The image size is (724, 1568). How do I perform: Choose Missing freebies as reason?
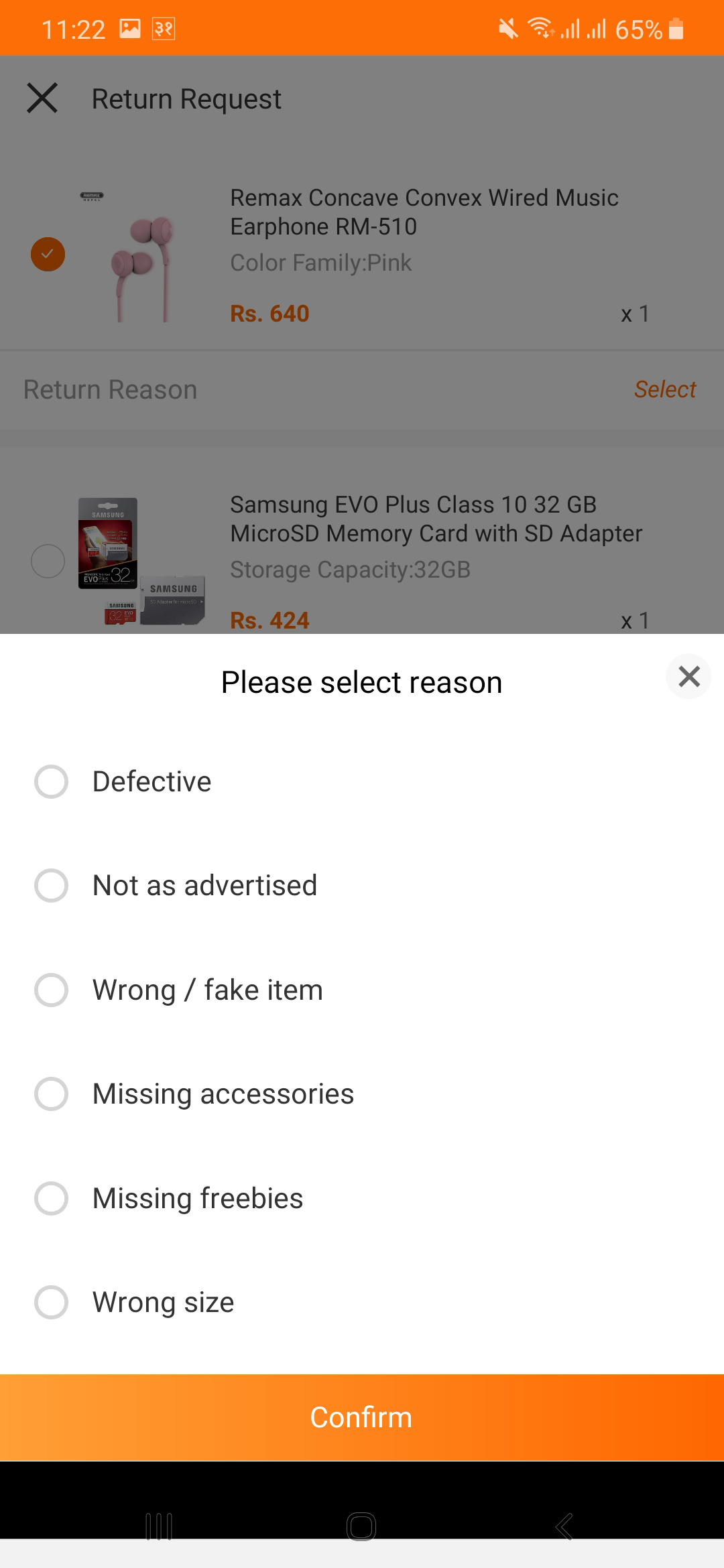pyautogui.click(x=362, y=1198)
